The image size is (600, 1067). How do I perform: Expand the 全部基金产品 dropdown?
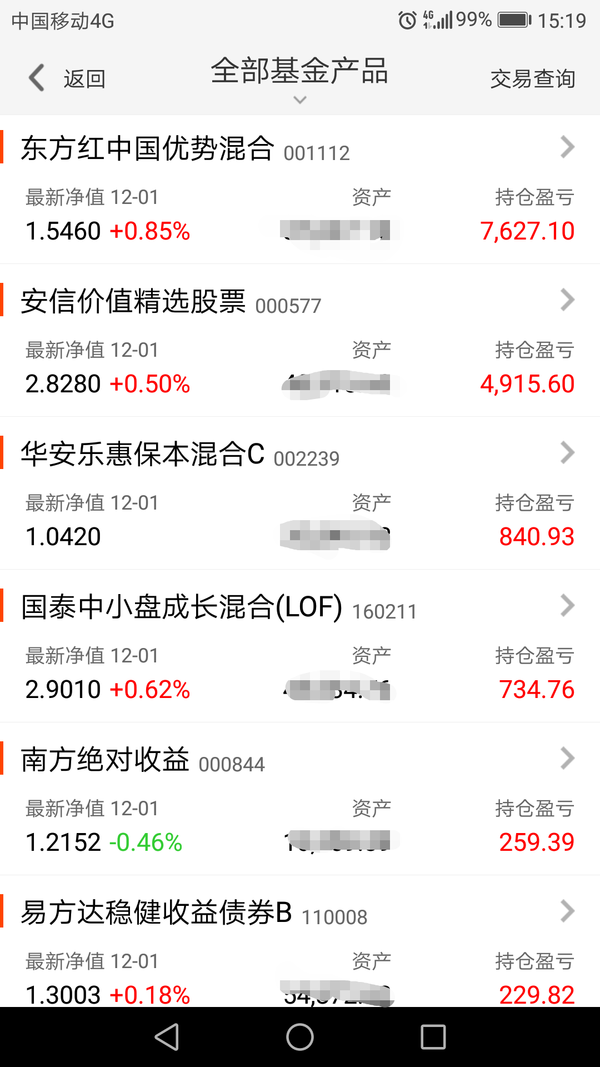pyautogui.click(x=299, y=80)
